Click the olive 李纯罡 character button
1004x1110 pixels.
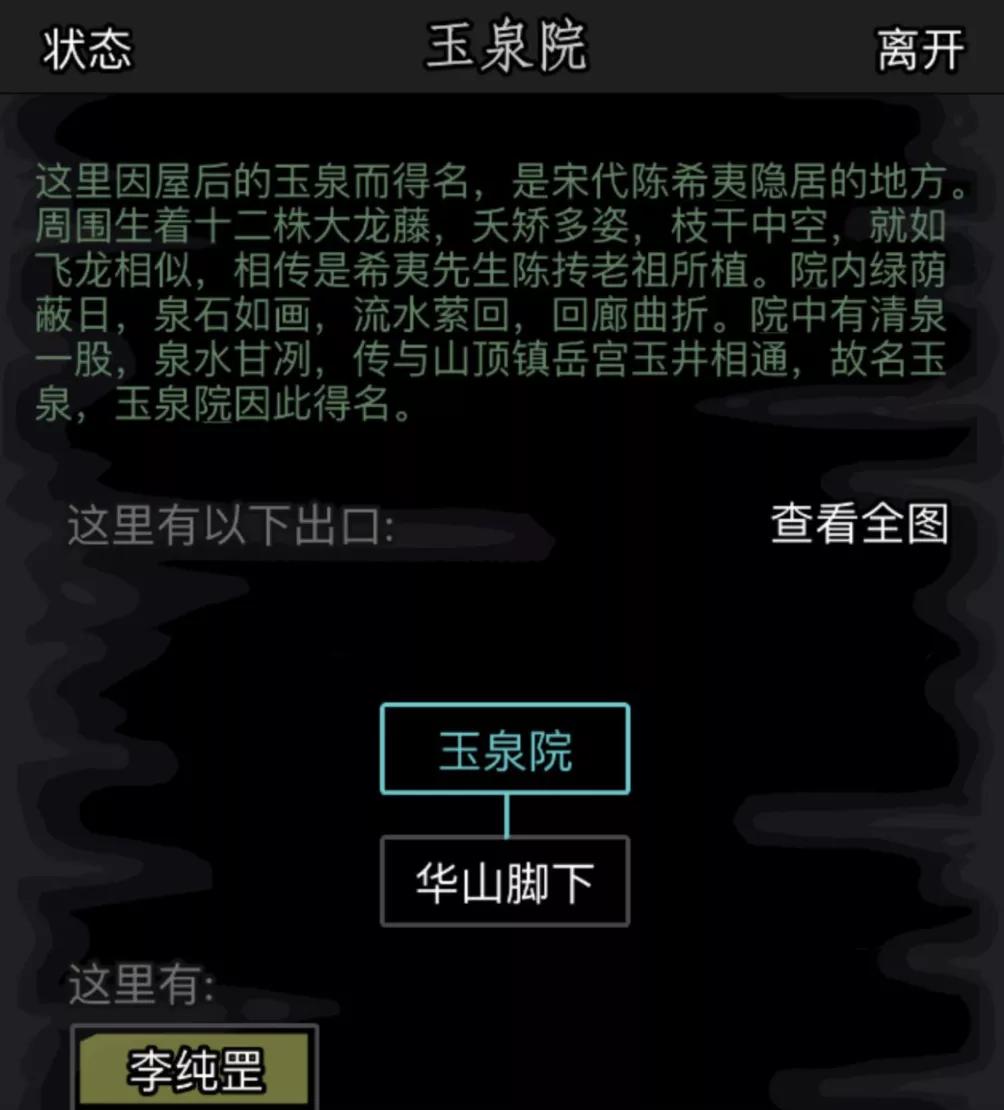point(196,1065)
